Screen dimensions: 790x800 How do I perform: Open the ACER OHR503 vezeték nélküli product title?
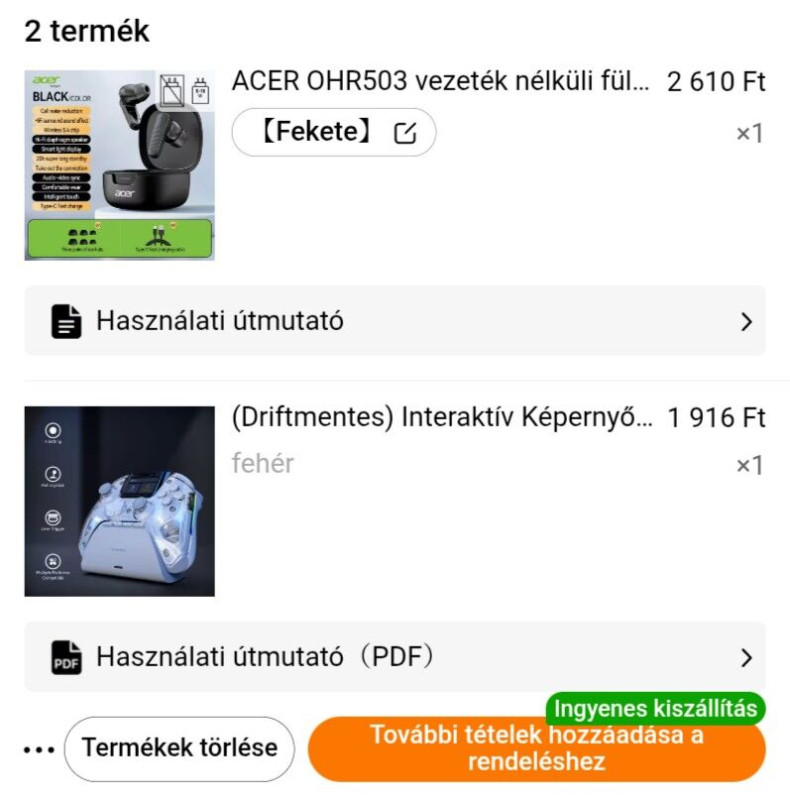pyautogui.click(x=440, y=82)
